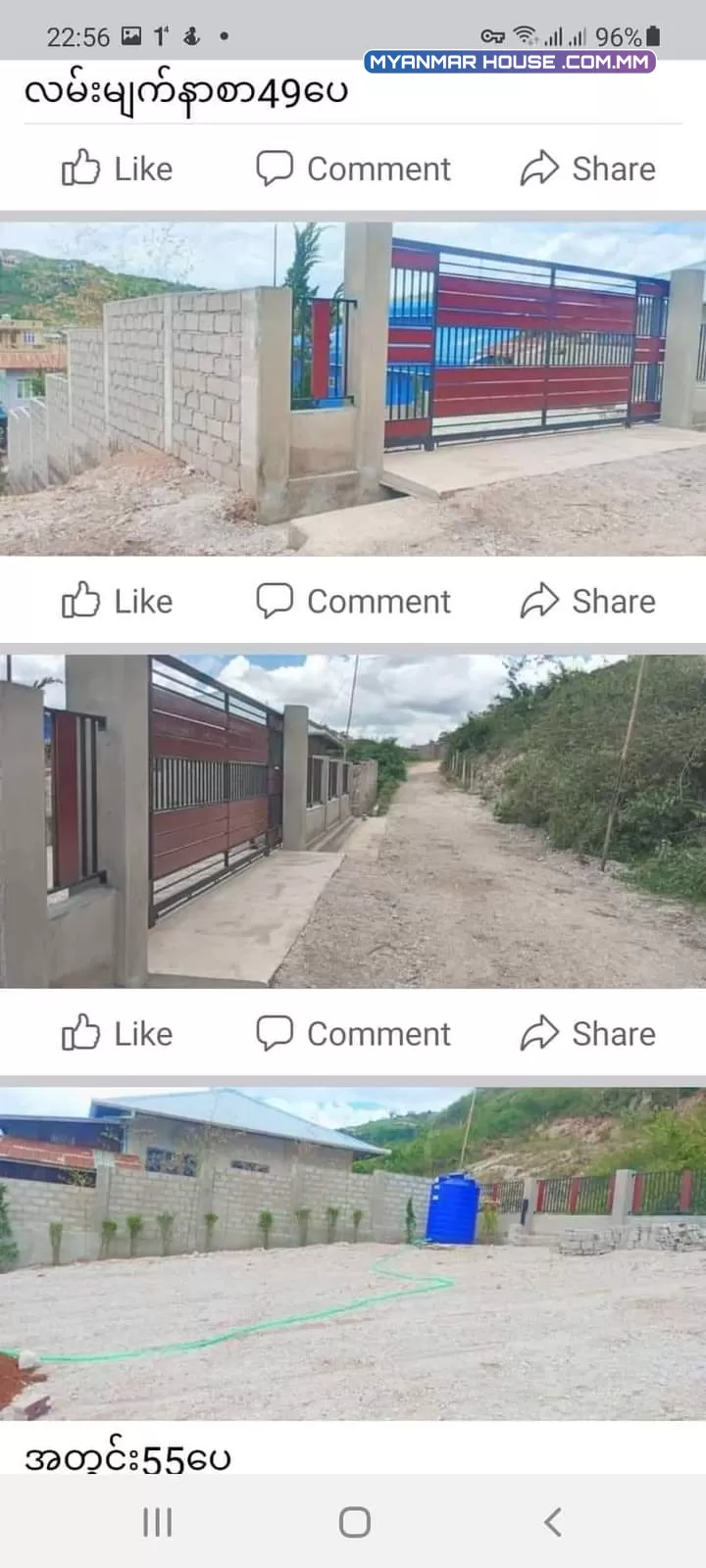Like the red gate and block wall photo
The height and width of the screenshot is (1568, 706).
(117, 601)
